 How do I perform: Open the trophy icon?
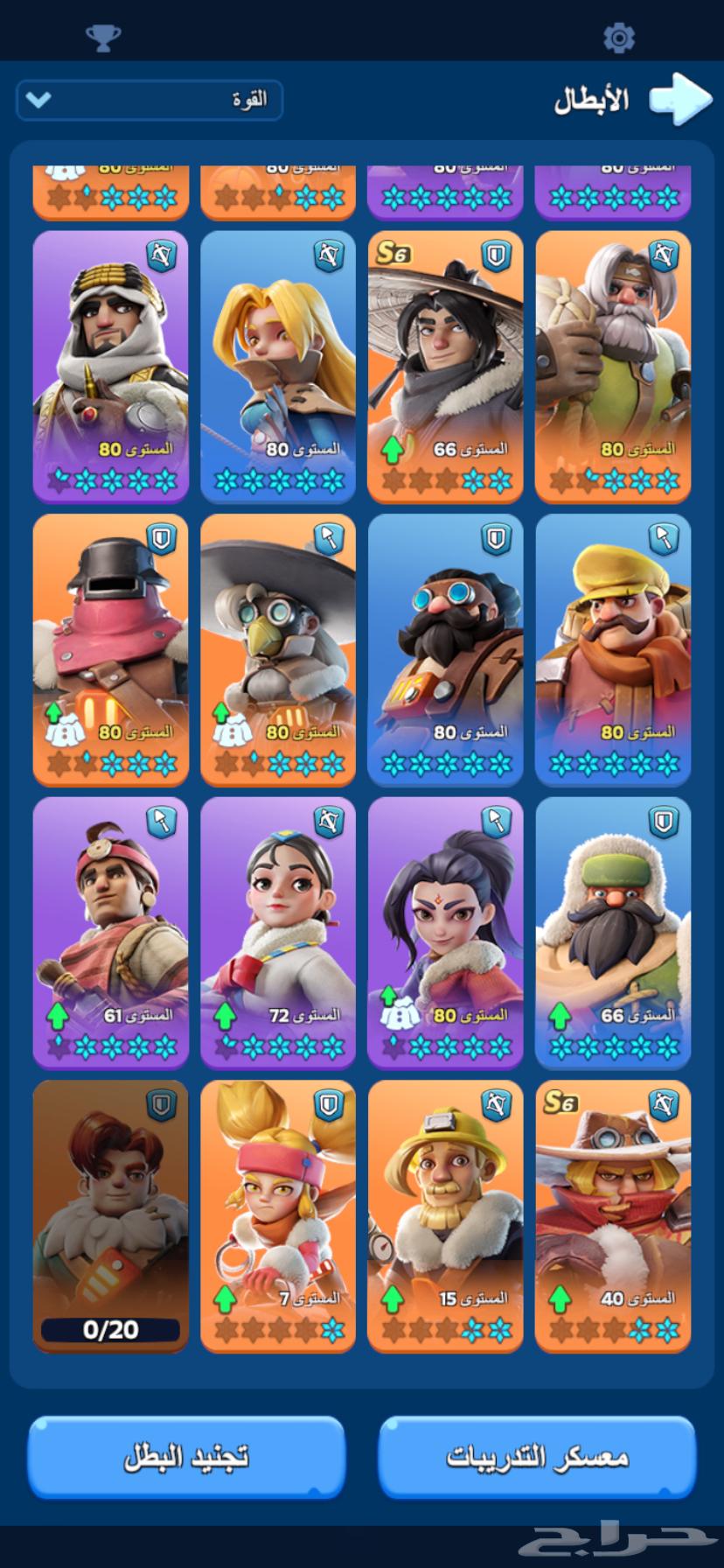[103, 38]
